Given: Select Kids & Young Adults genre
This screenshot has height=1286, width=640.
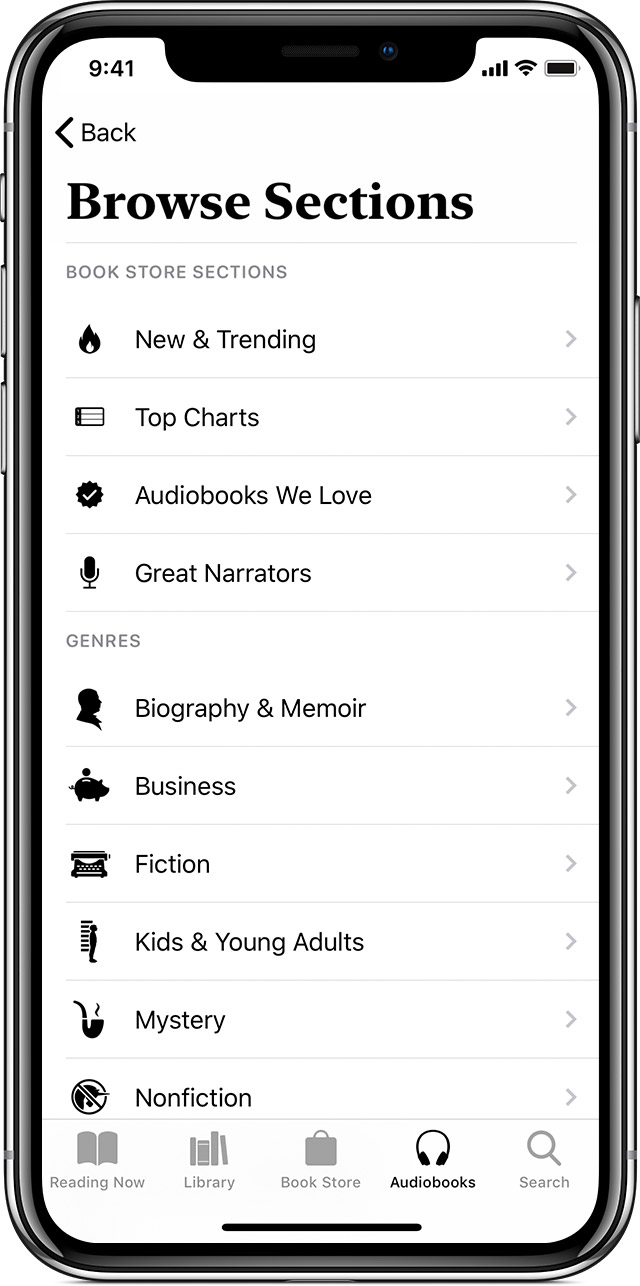Looking at the screenshot, I should 320,943.
